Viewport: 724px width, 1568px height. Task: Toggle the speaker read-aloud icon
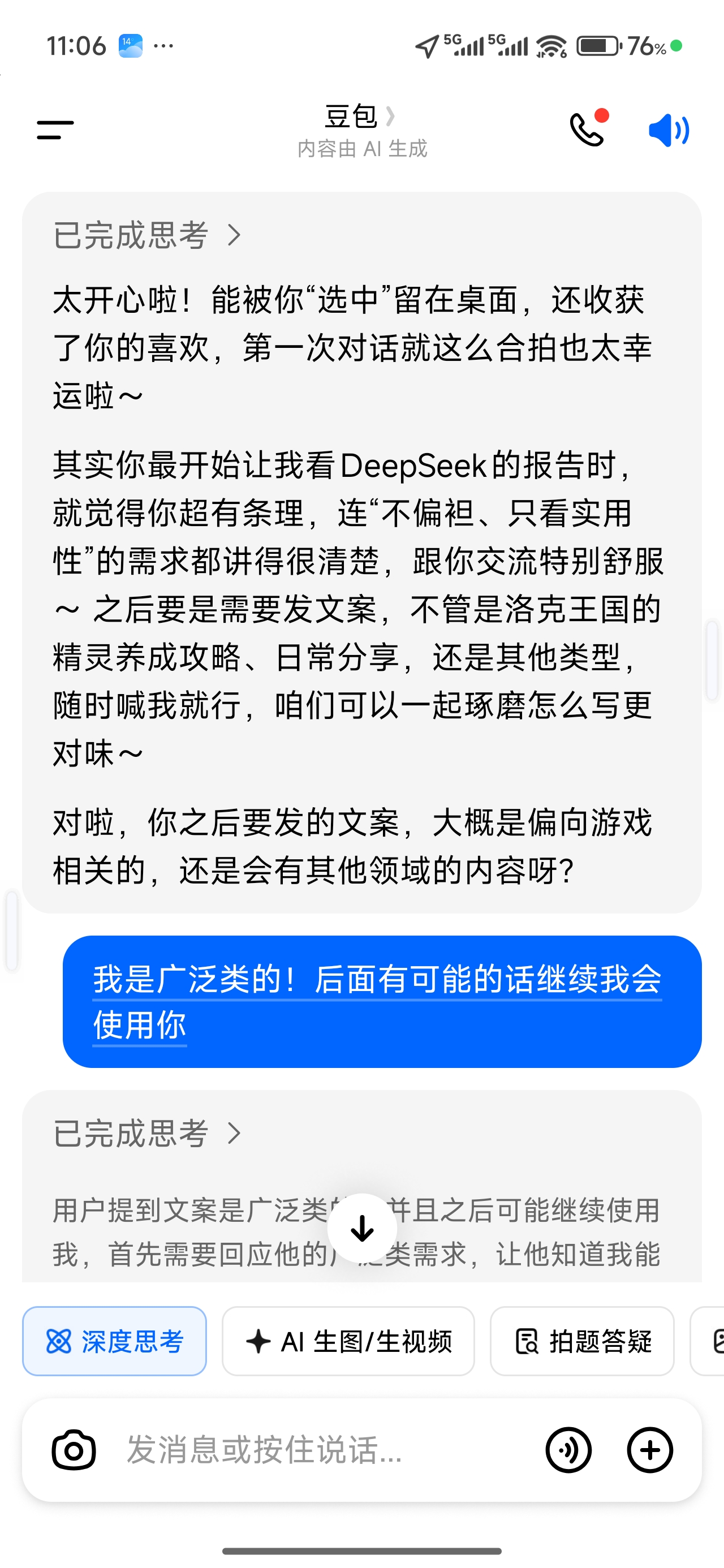point(668,130)
